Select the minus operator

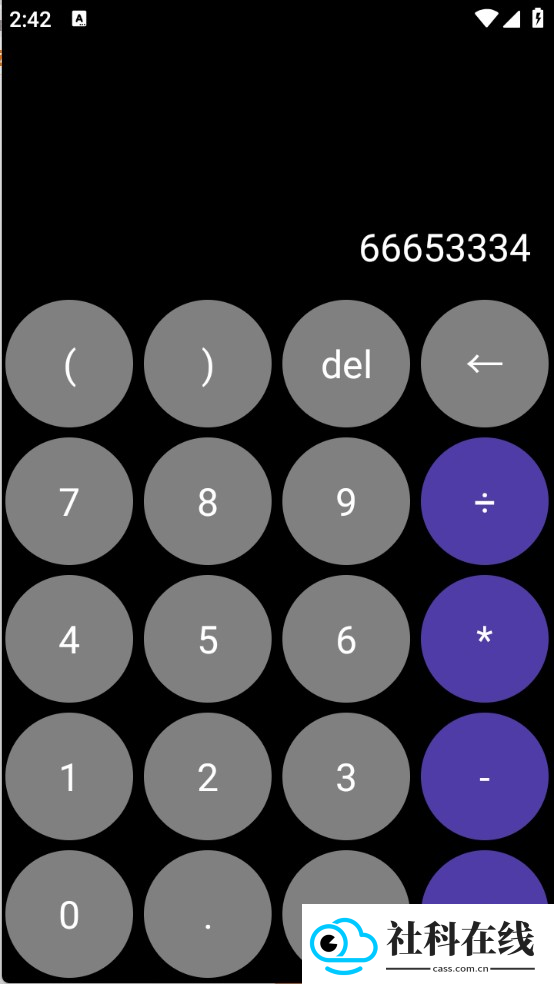tap(485, 776)
